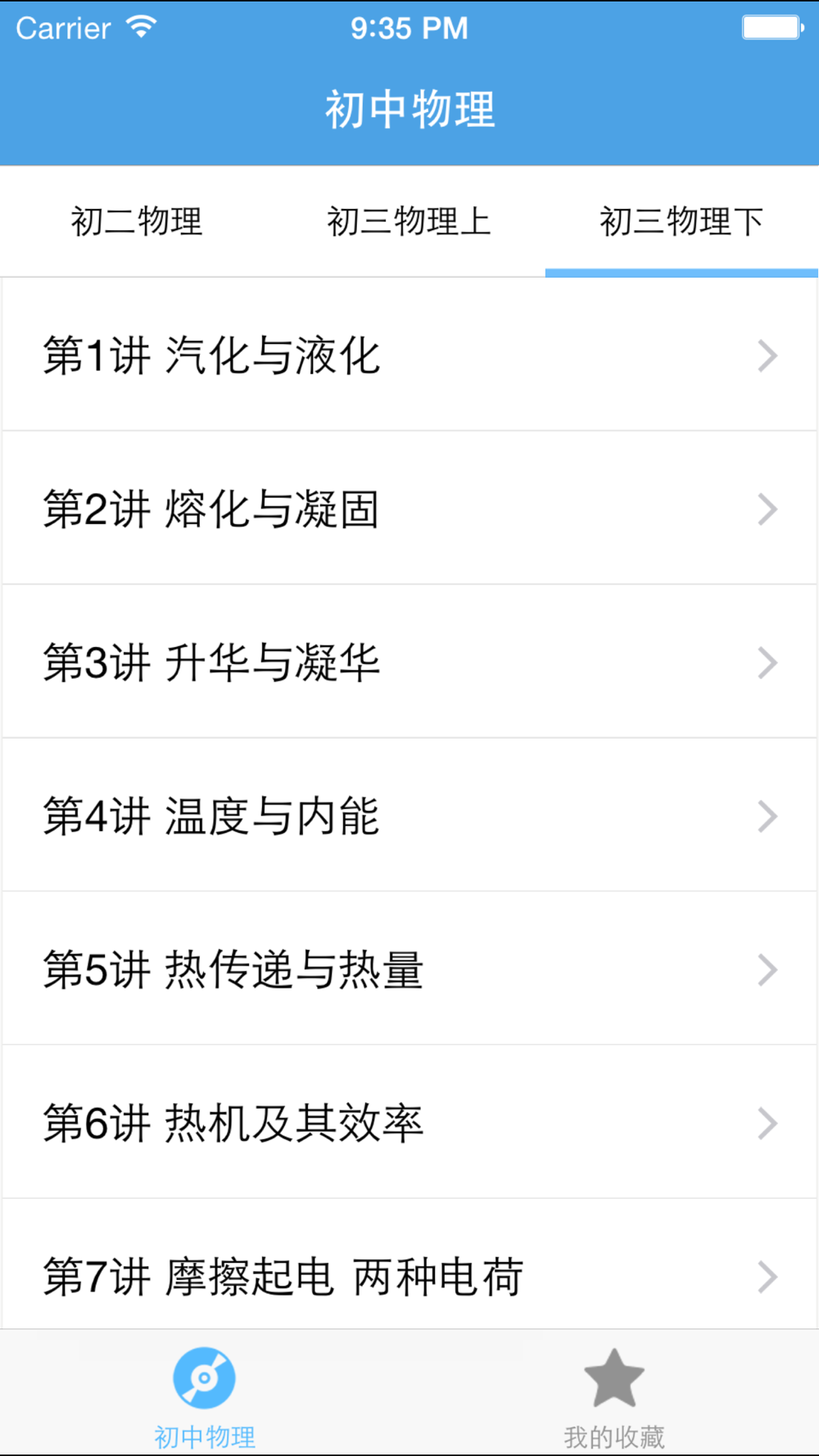Open 第7讲 摩擦起电 两种电荷
Viewport: 819px width, 1456px height.
[x=409, y=1264]
